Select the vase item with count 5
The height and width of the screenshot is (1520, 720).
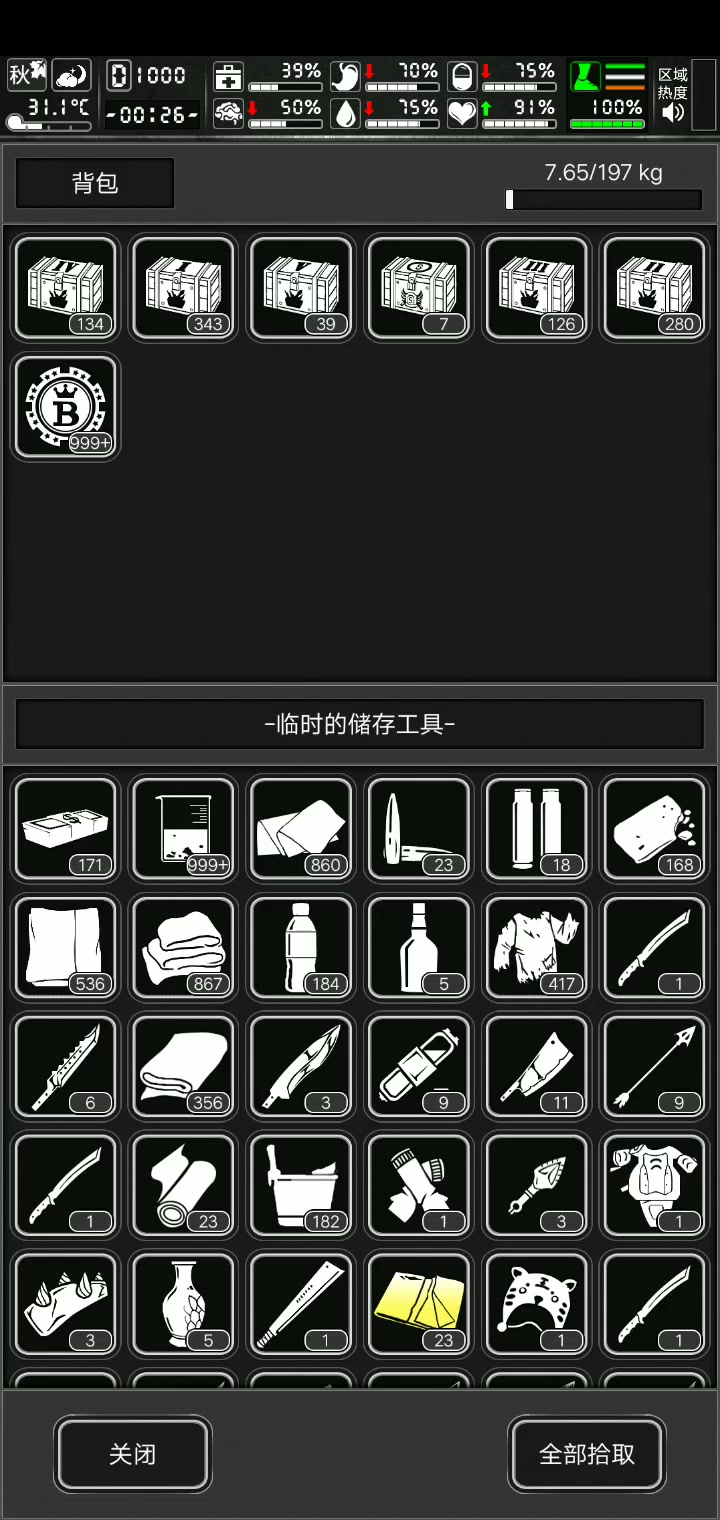[x=184, y=1303]
